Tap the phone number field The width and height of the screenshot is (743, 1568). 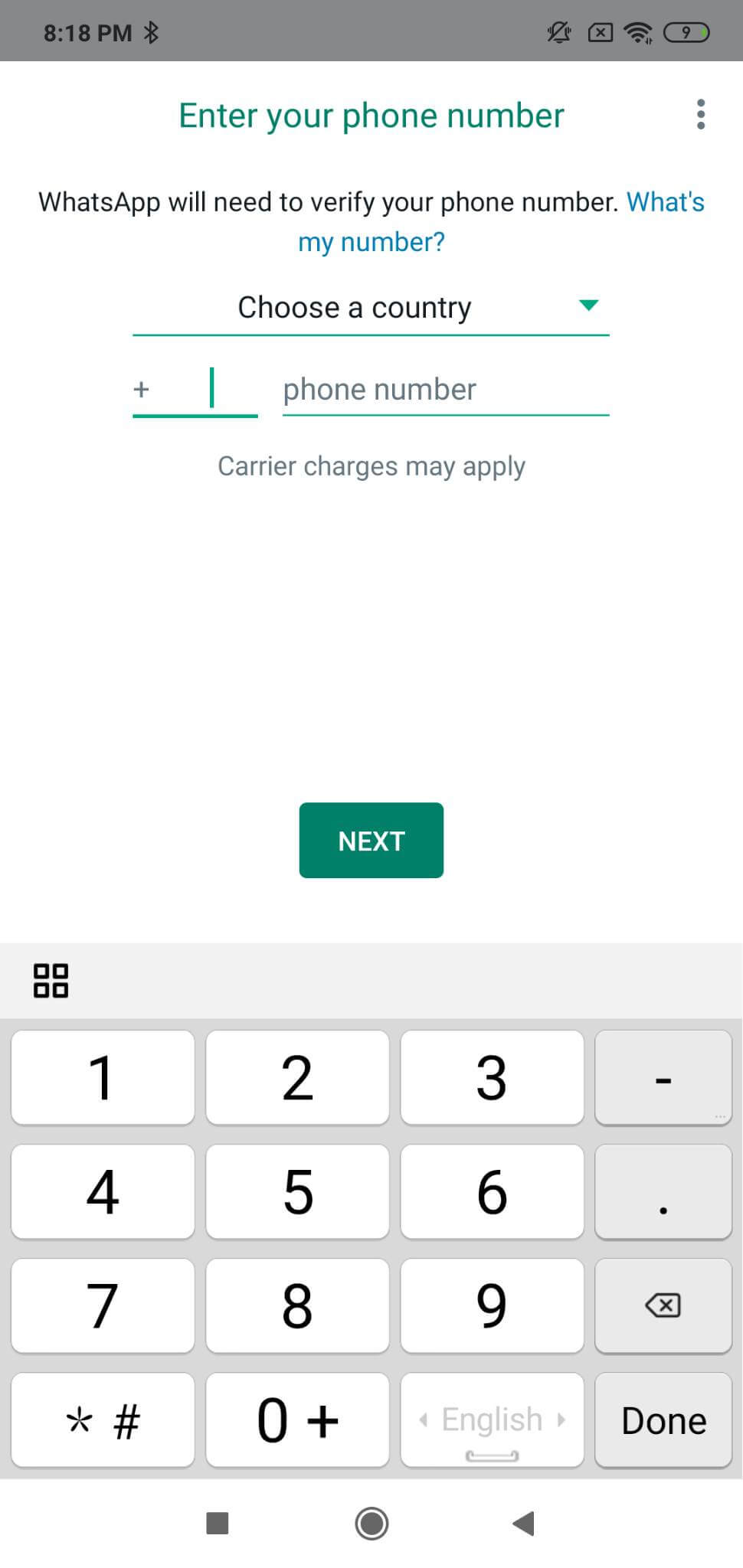[x=446, y=390]
